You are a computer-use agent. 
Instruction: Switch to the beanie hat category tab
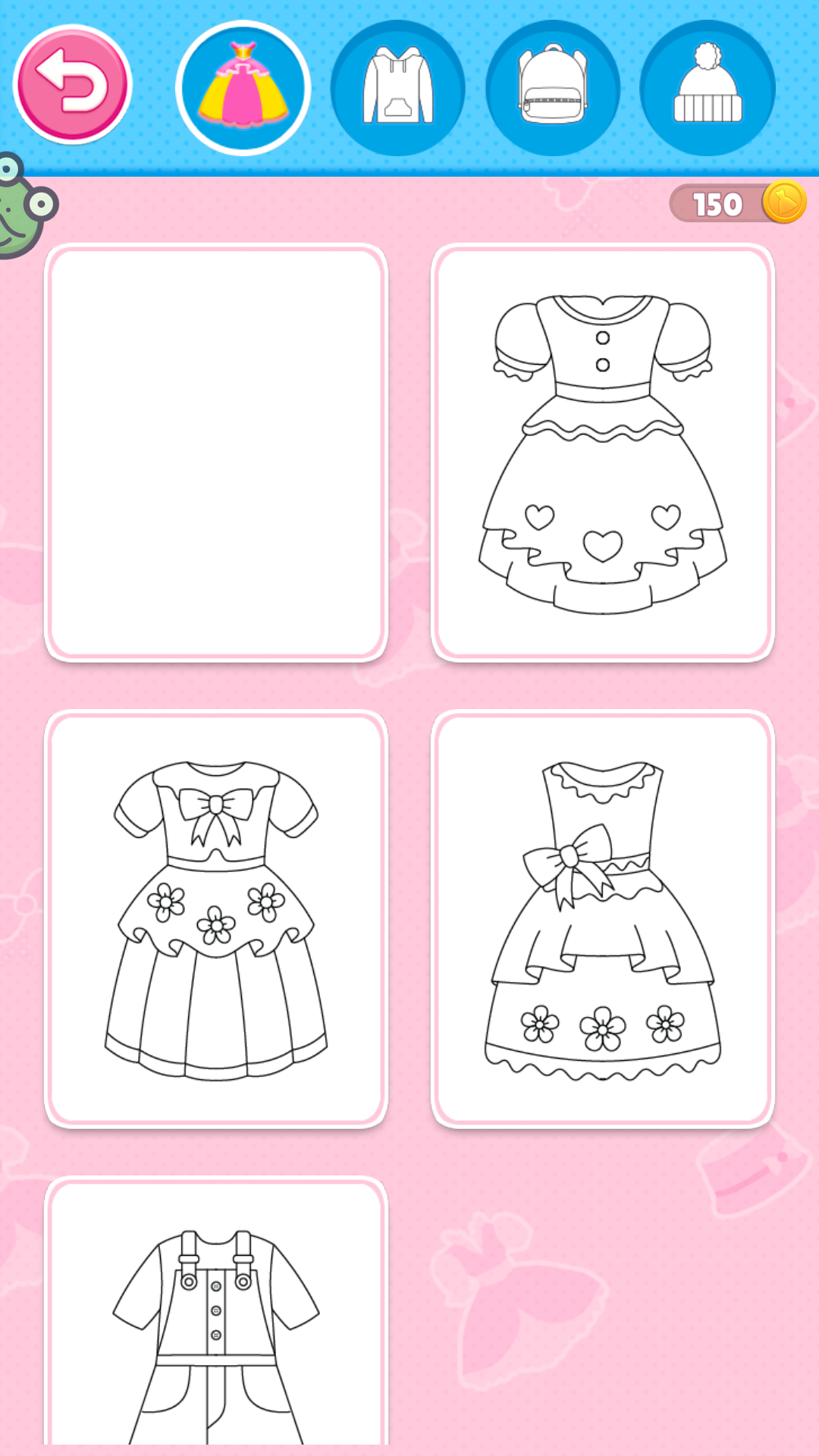click(x=708, y=88)
